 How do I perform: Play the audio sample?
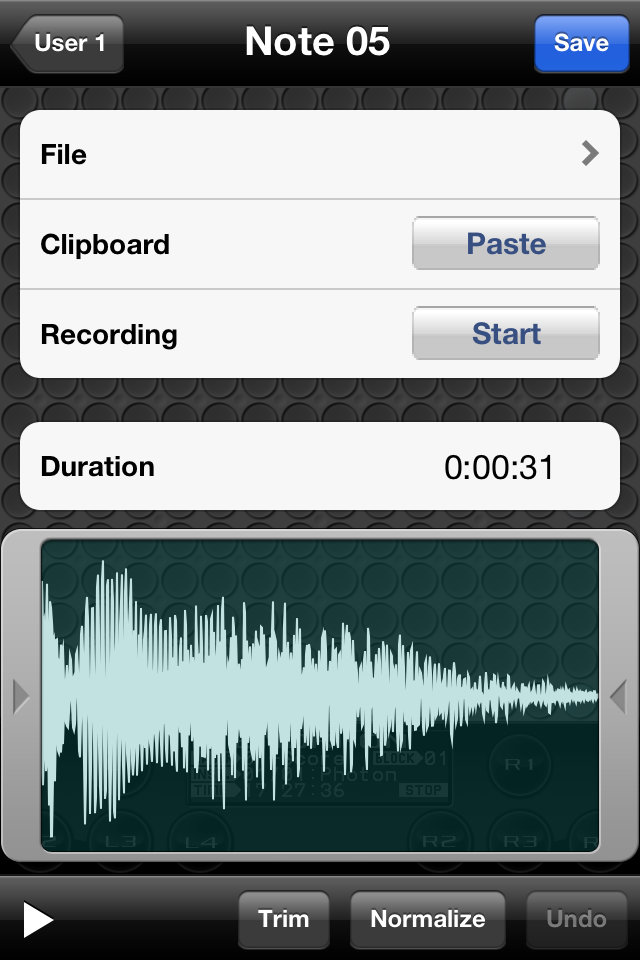(38, 919)
